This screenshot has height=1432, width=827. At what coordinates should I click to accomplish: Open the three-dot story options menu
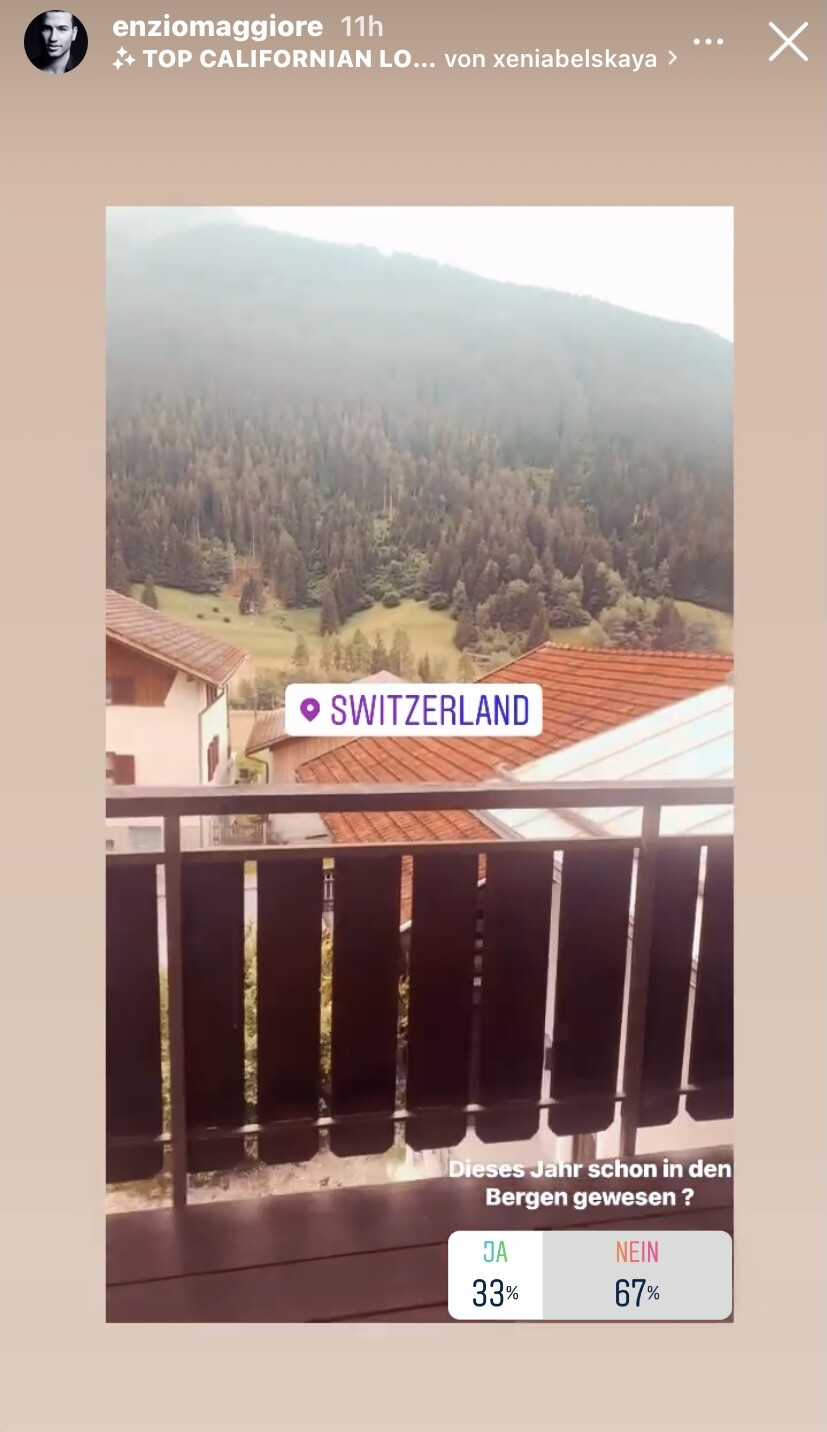708,42
